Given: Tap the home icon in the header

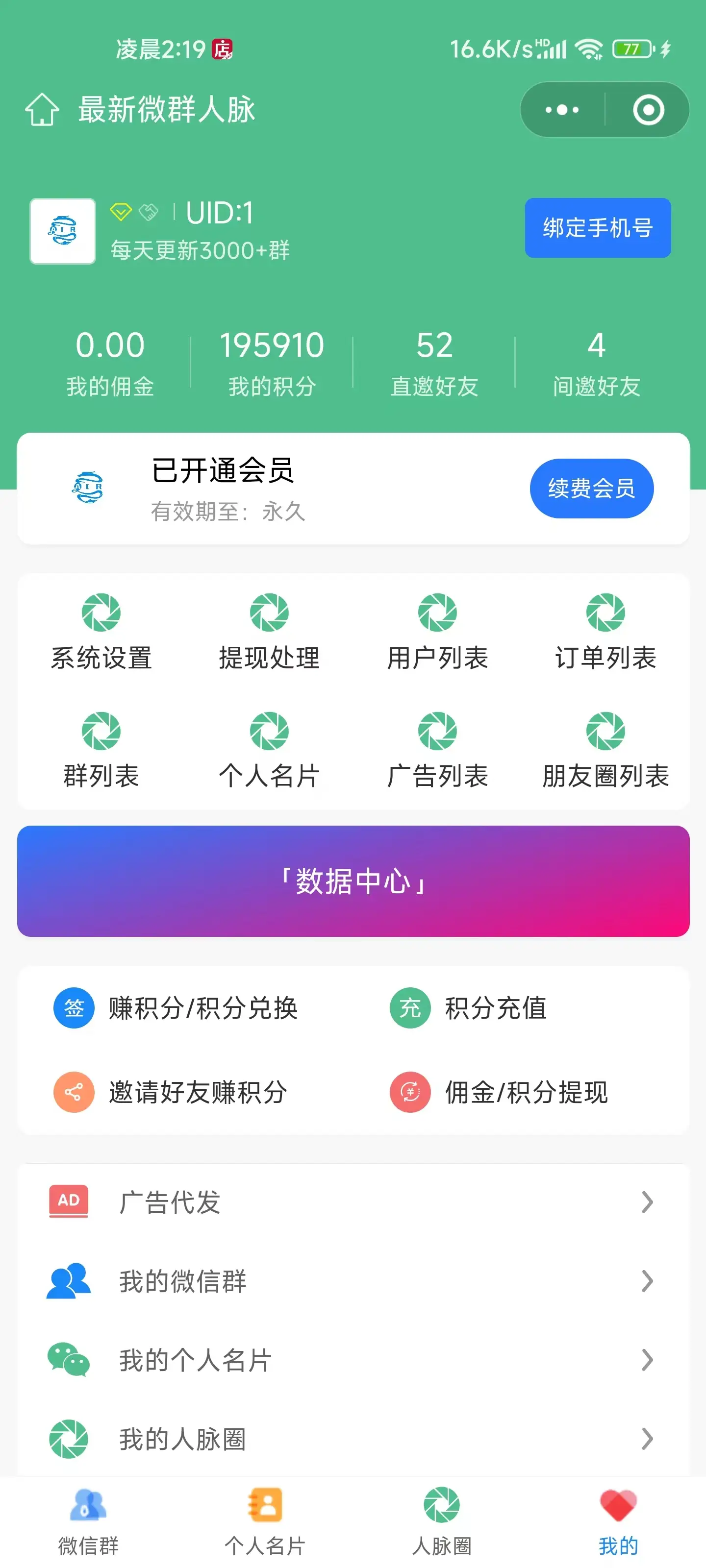Looking at the screenshot, I should tap(41, 110).
